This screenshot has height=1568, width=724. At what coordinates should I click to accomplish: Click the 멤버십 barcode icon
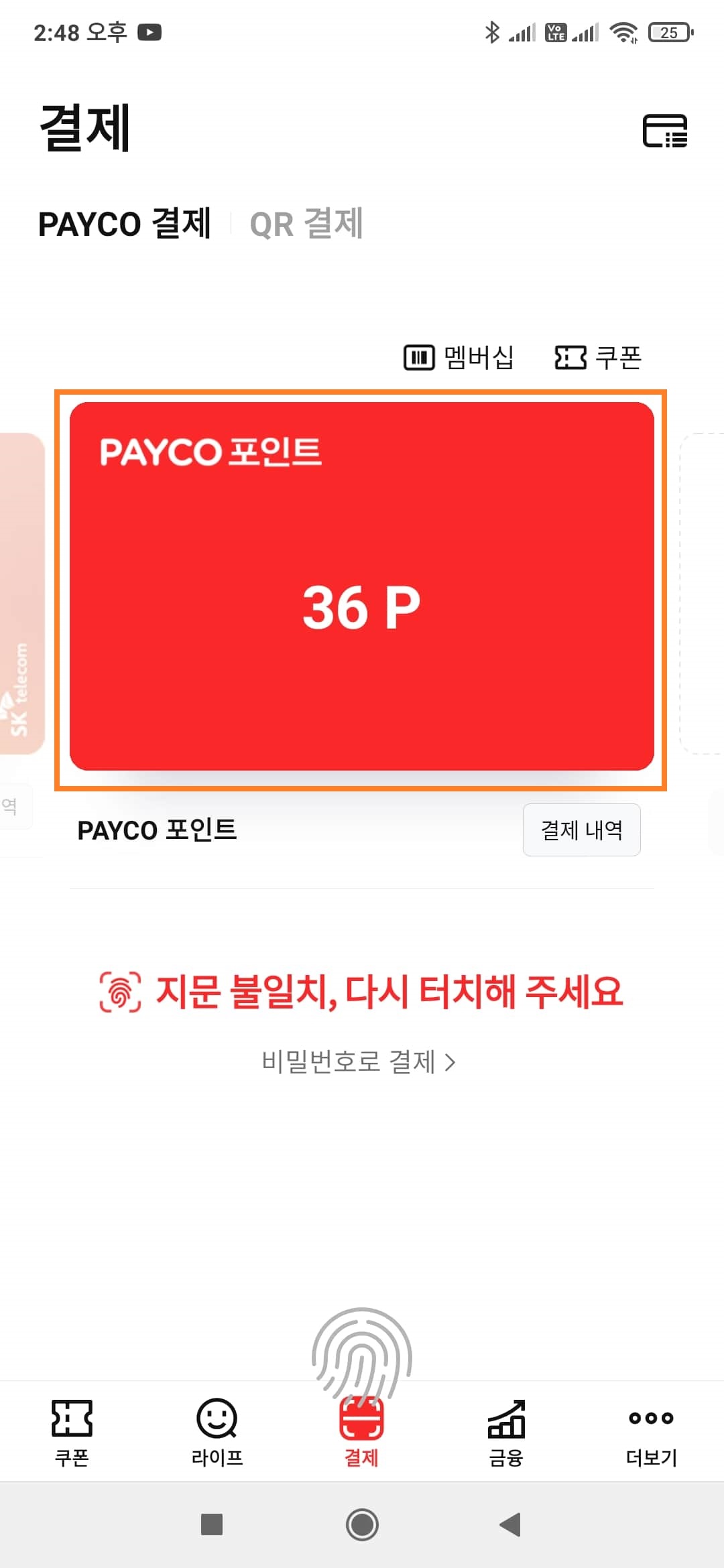pyautogui.click(x=420, y=357)
